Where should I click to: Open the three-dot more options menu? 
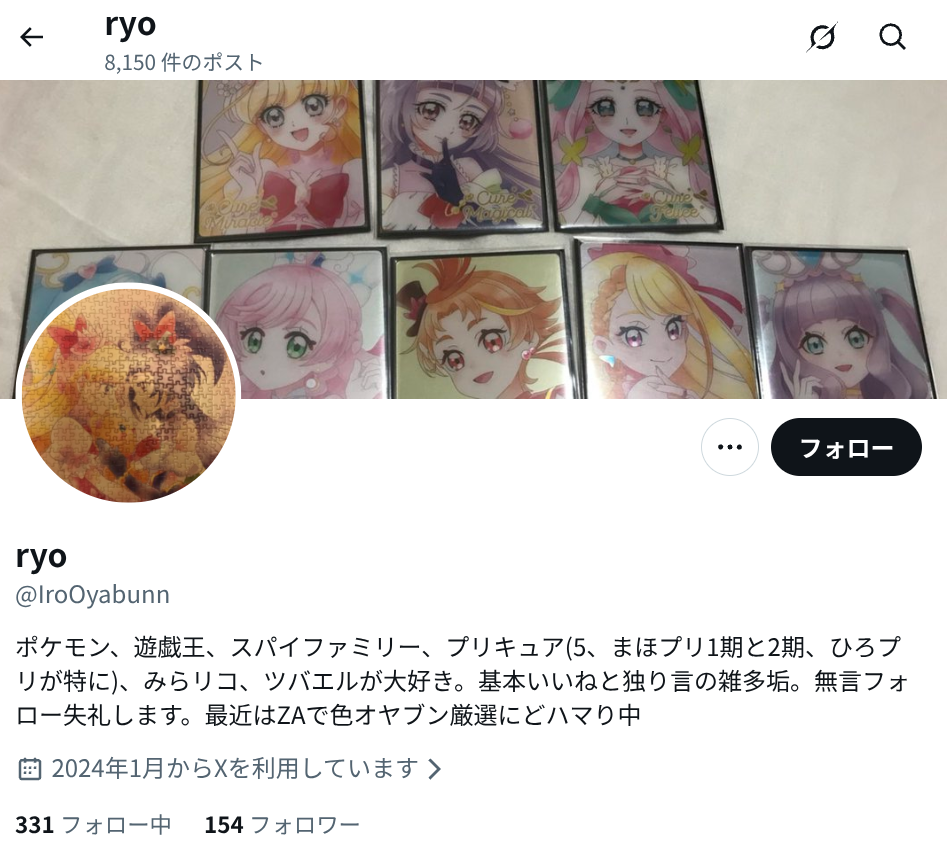point(730,447)
